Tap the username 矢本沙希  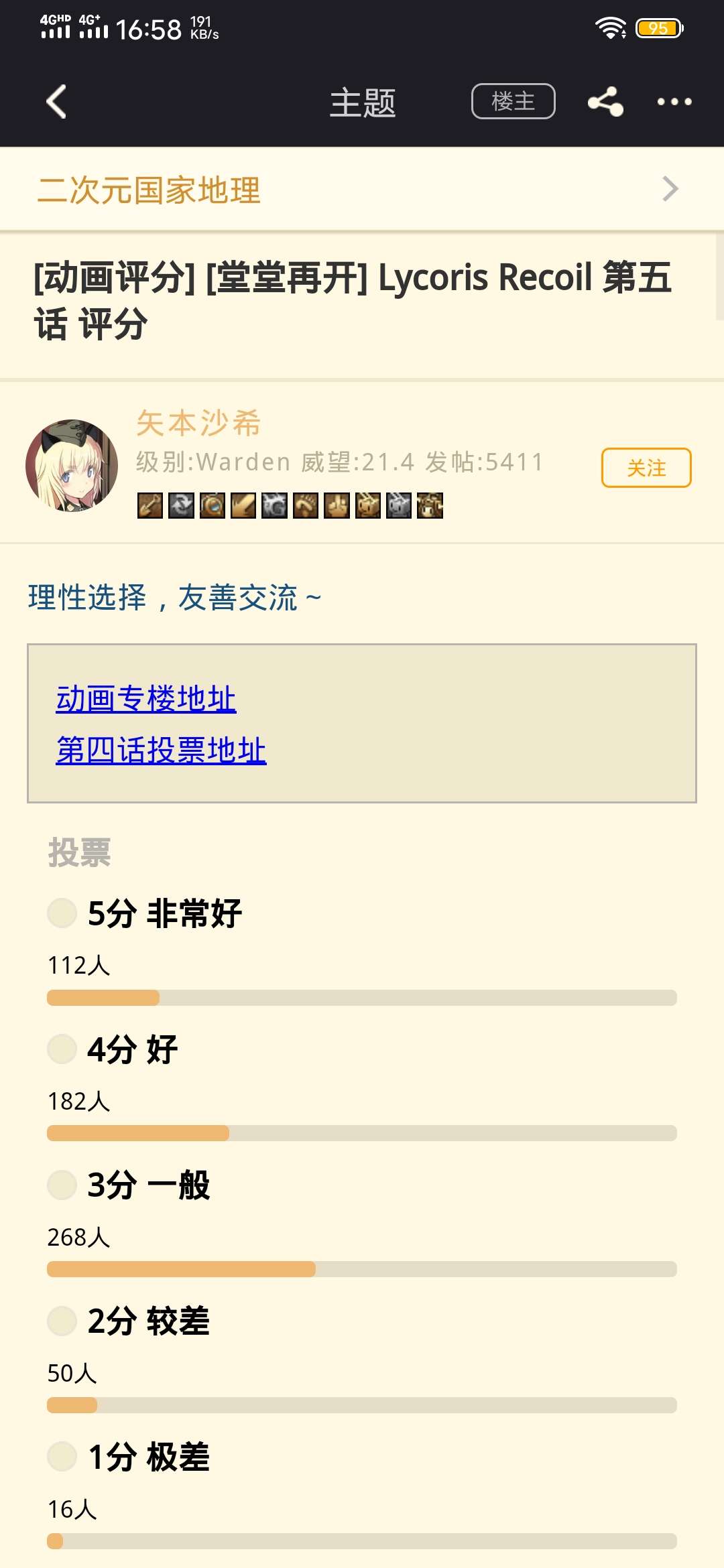(198, 423)
